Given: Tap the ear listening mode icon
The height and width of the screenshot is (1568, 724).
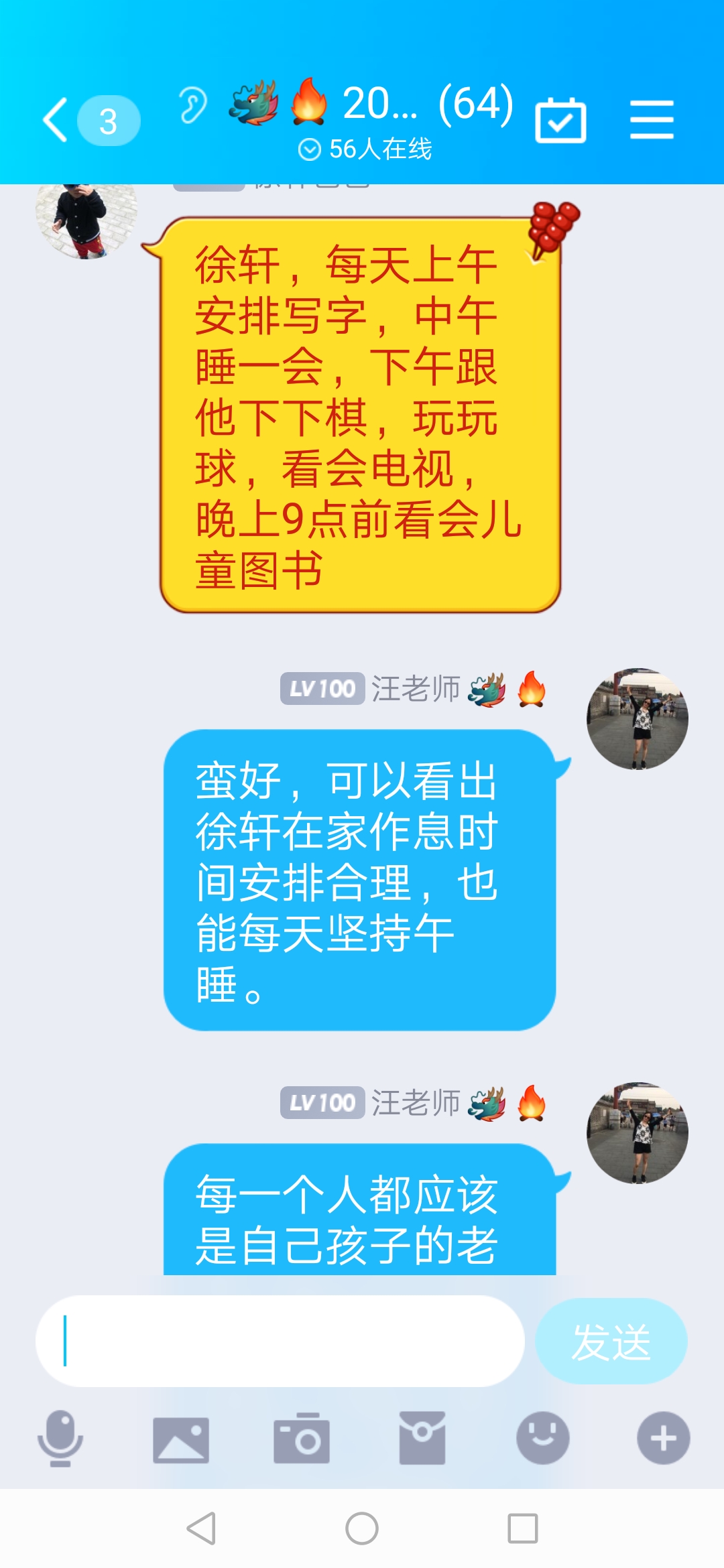Looking at the screenshot, I should pos(193,105).
